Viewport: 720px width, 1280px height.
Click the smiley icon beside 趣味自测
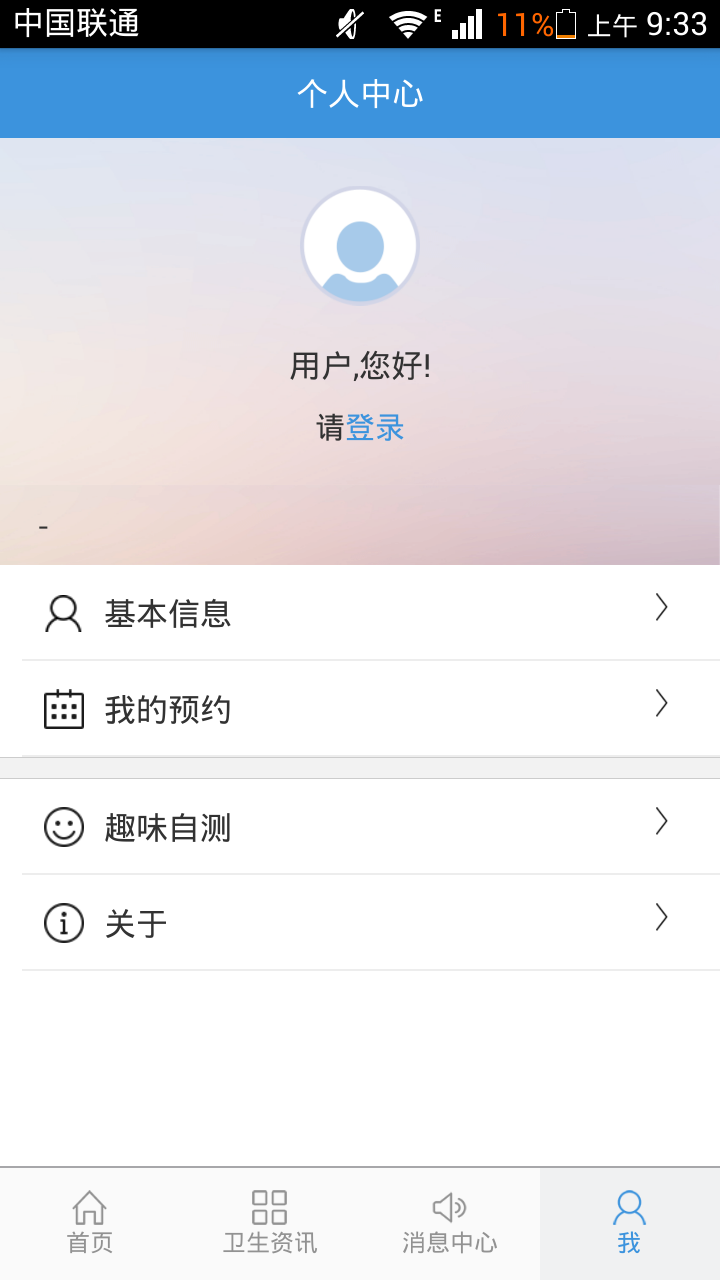coord(64,828)
